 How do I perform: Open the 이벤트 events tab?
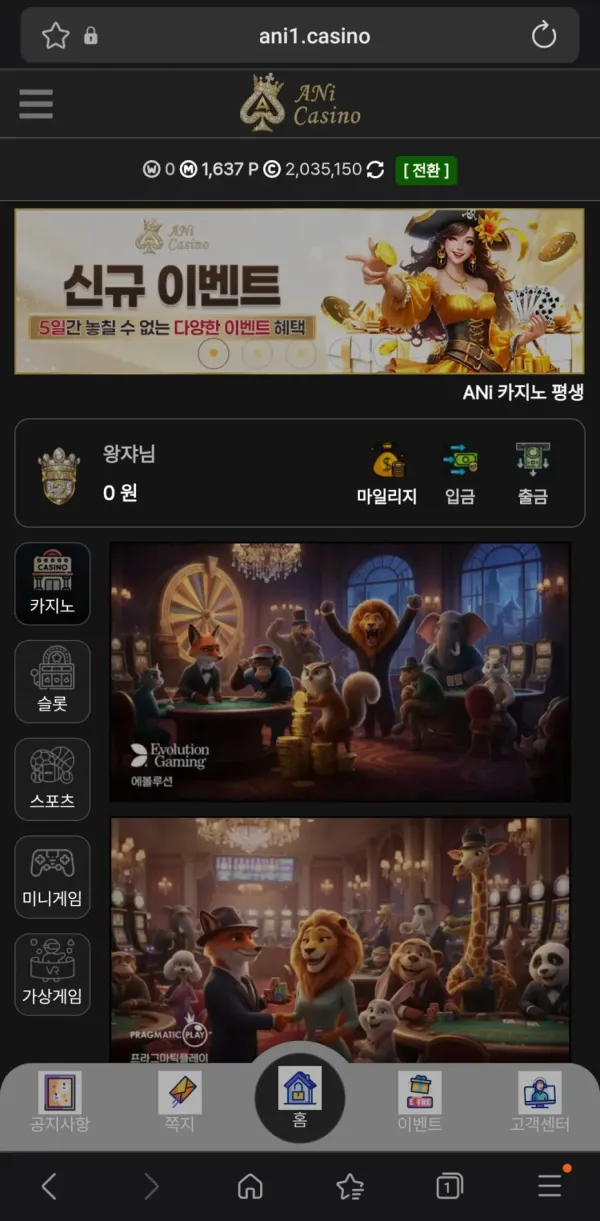(x=419, y=1102)
